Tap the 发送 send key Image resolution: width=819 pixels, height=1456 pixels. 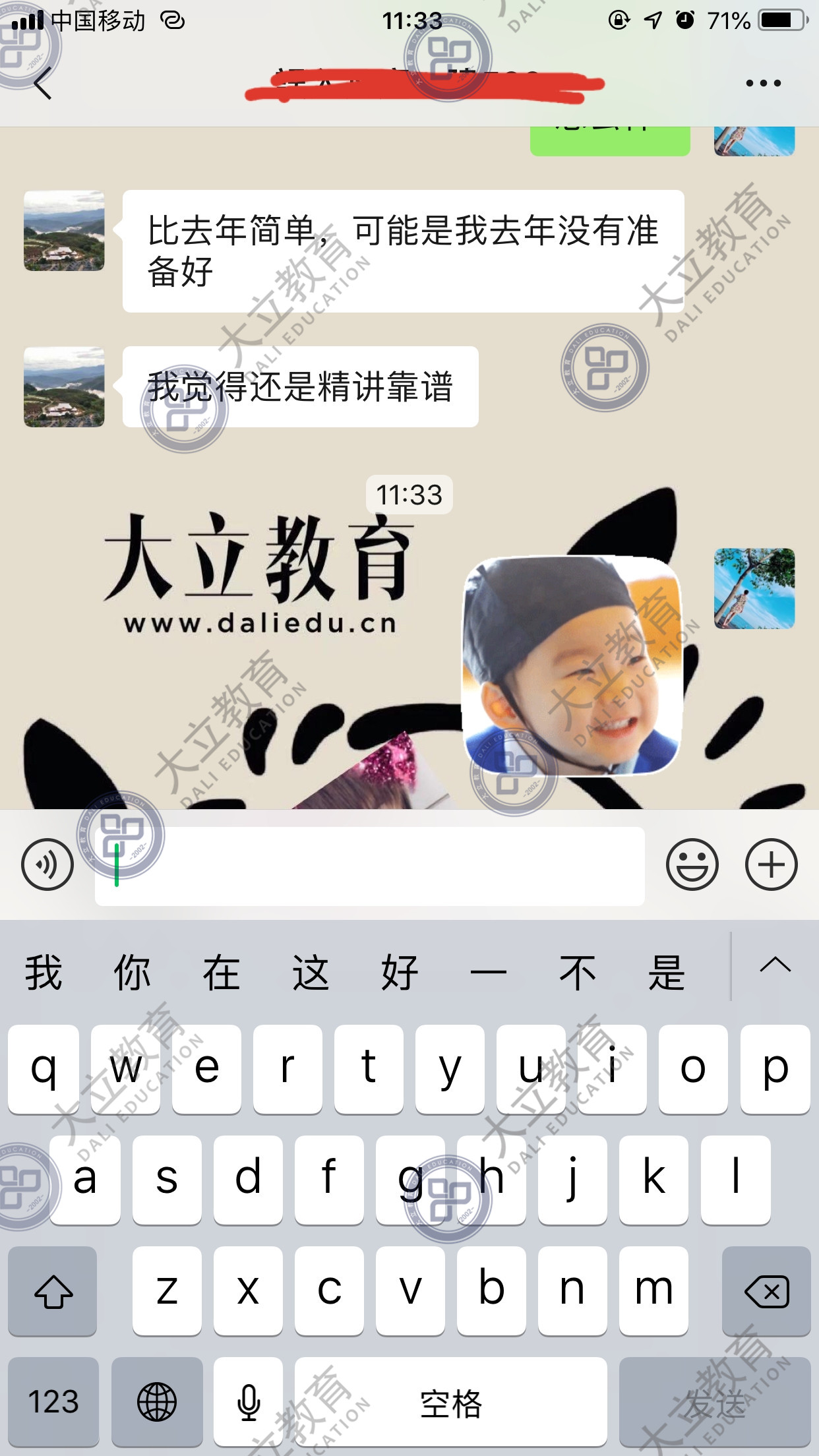tap(715, 1403)
